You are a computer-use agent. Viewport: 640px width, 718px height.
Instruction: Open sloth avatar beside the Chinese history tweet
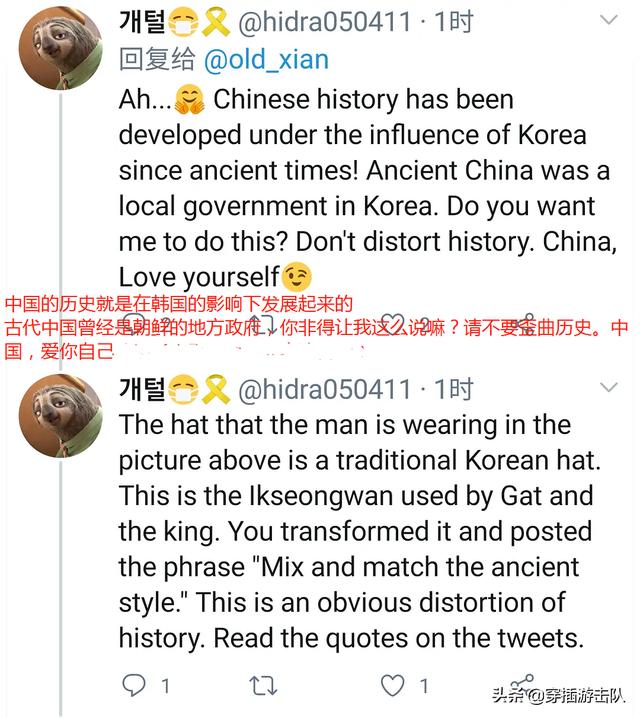[60, 46]
